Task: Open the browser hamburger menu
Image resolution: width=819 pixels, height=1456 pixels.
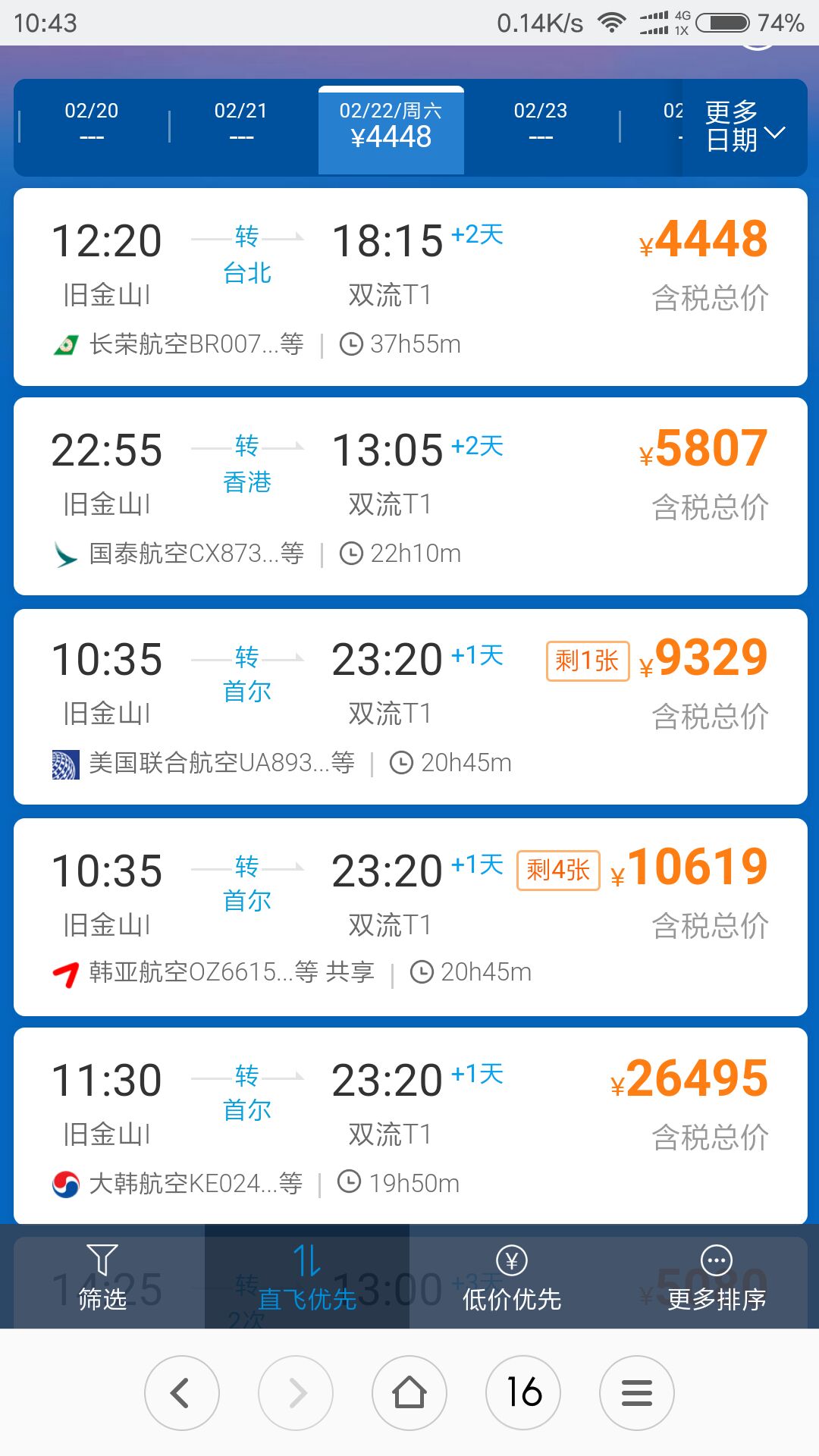Action: [637, 1393]
